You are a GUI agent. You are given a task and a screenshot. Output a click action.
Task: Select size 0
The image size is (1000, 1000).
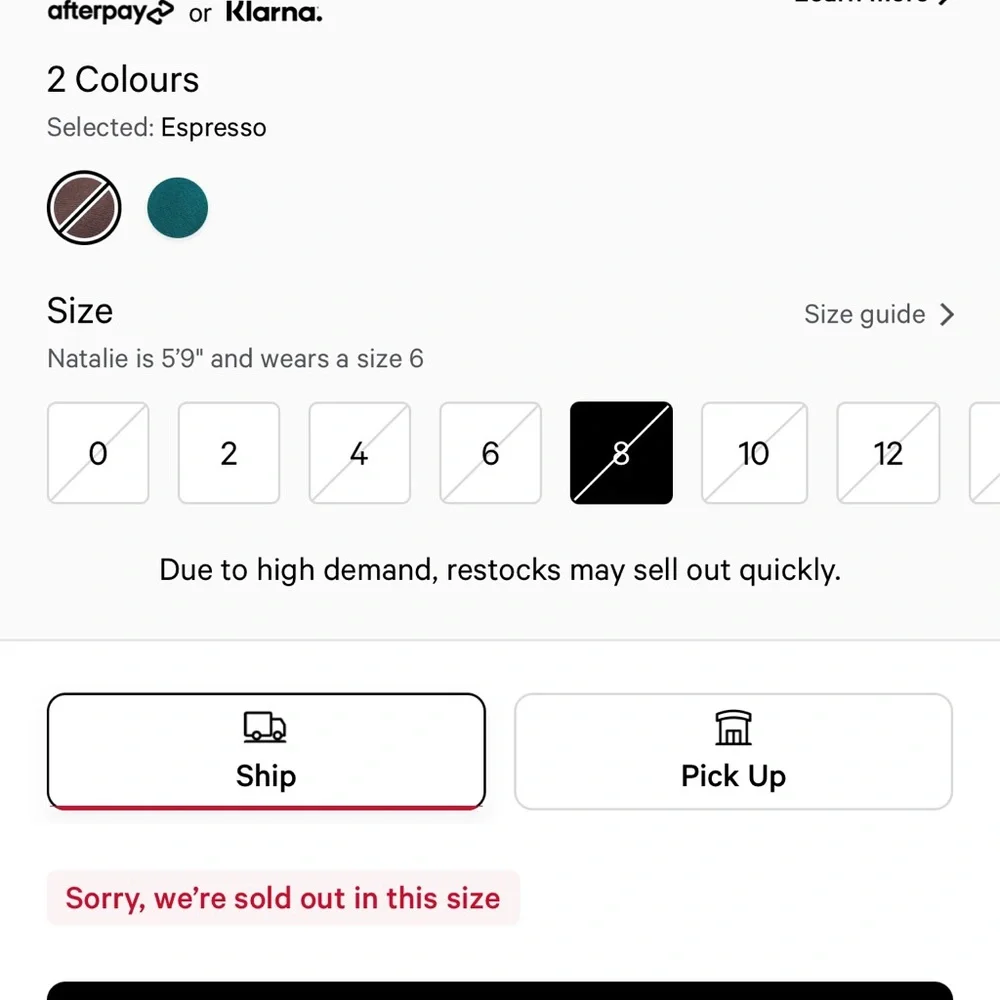tap(98, 453)
